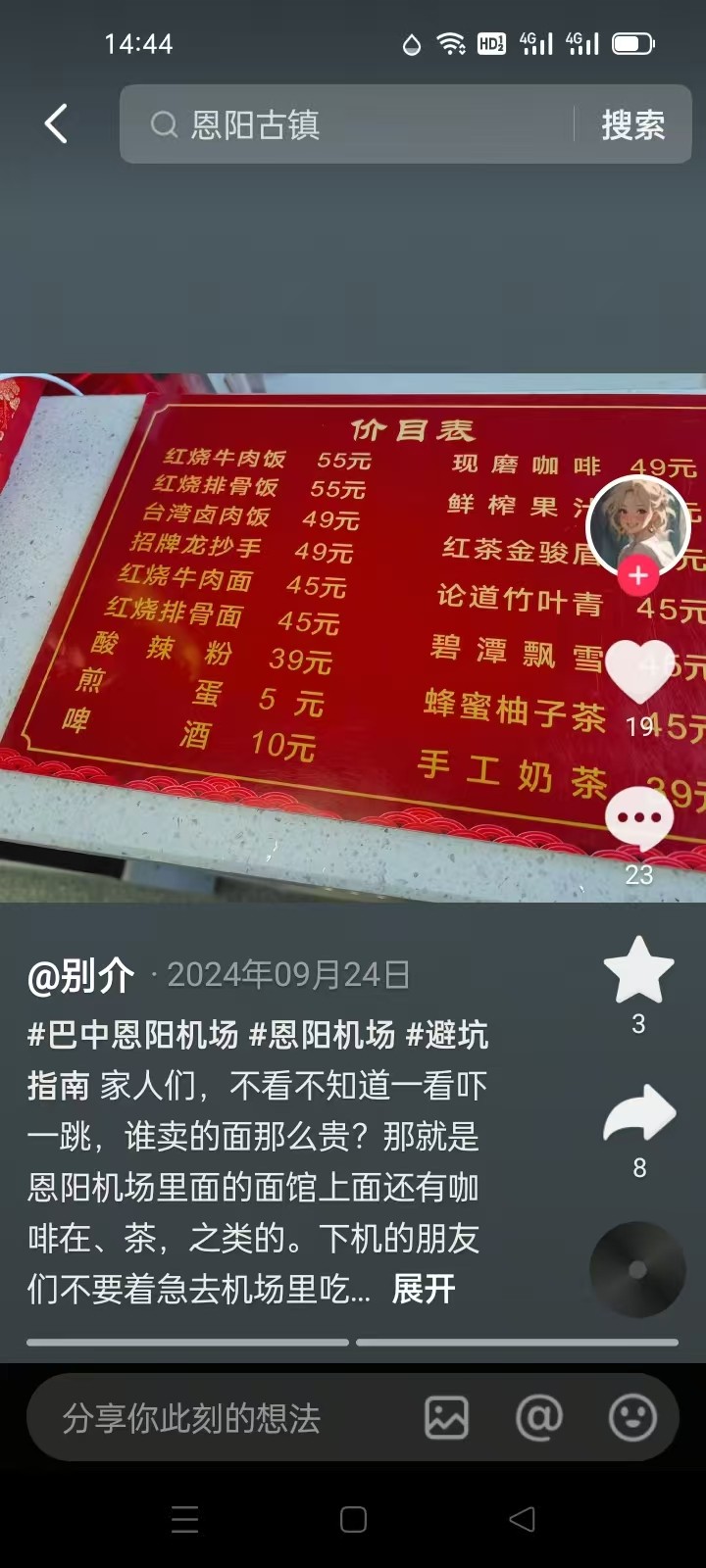Viewport: 706px width, 1568px height.
Task: Go to the system home screen
Action: [353, 1520]
